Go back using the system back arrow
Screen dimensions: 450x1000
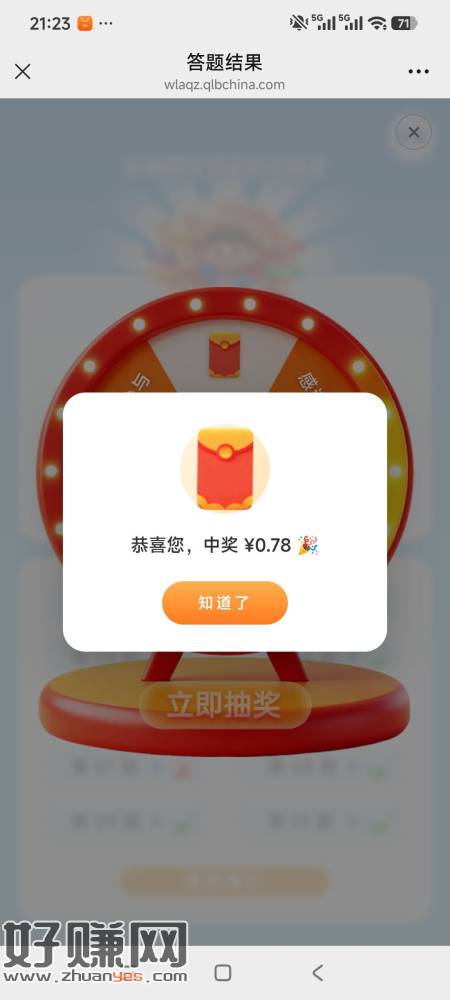click(x=317, y=973)
